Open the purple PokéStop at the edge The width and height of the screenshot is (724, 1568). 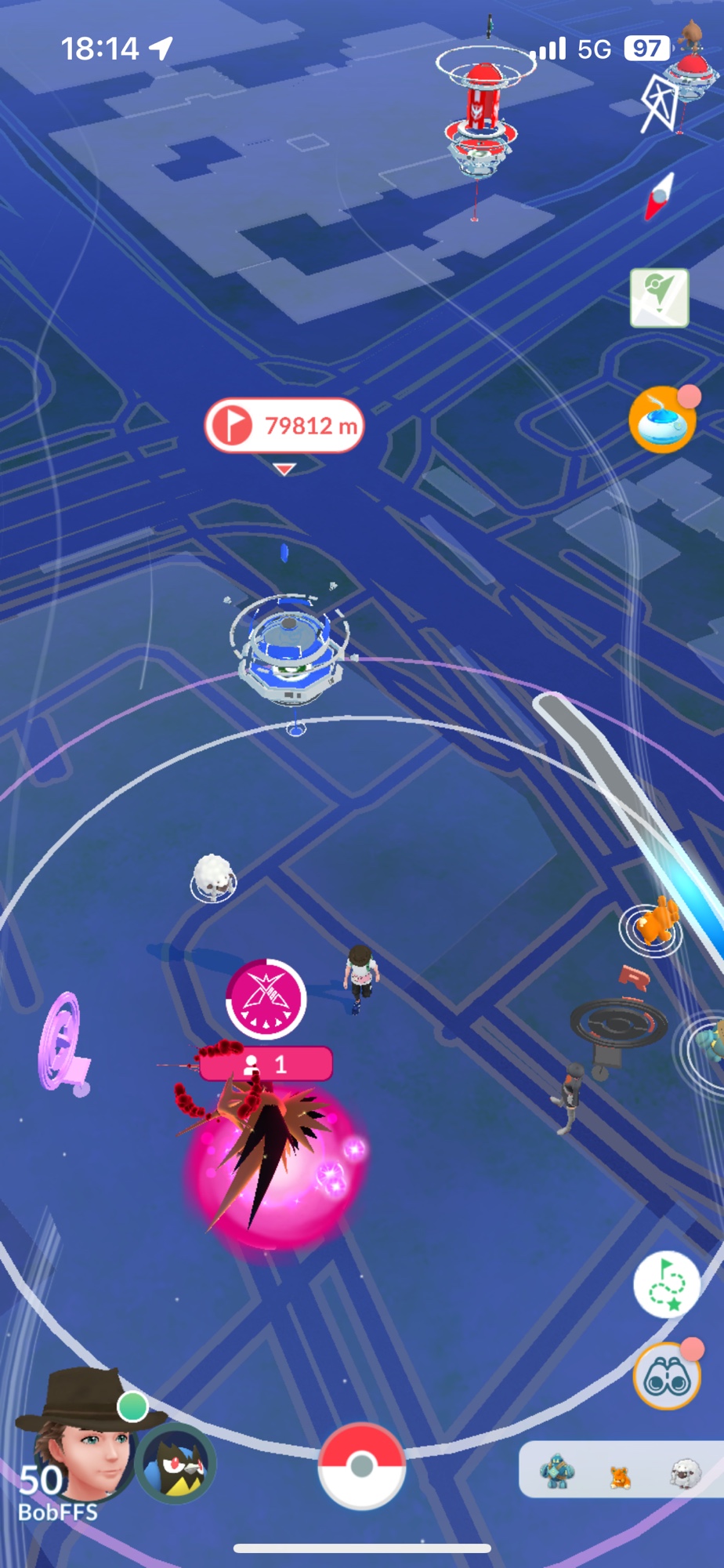(63, 1043)
